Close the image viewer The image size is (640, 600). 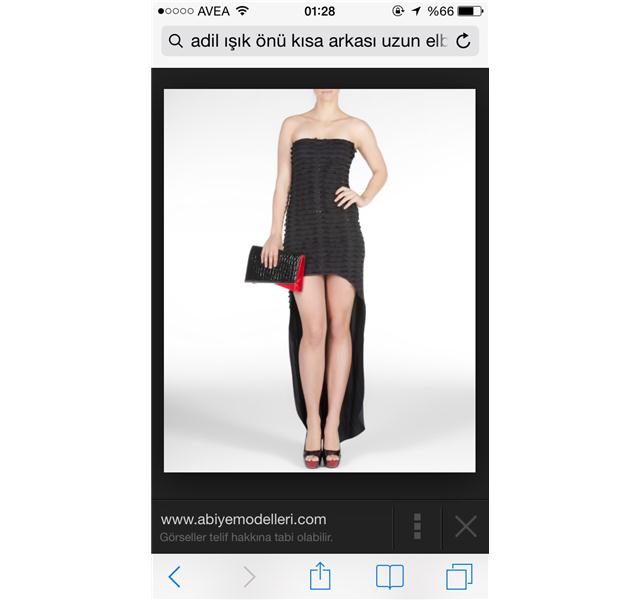coord(465,526)
